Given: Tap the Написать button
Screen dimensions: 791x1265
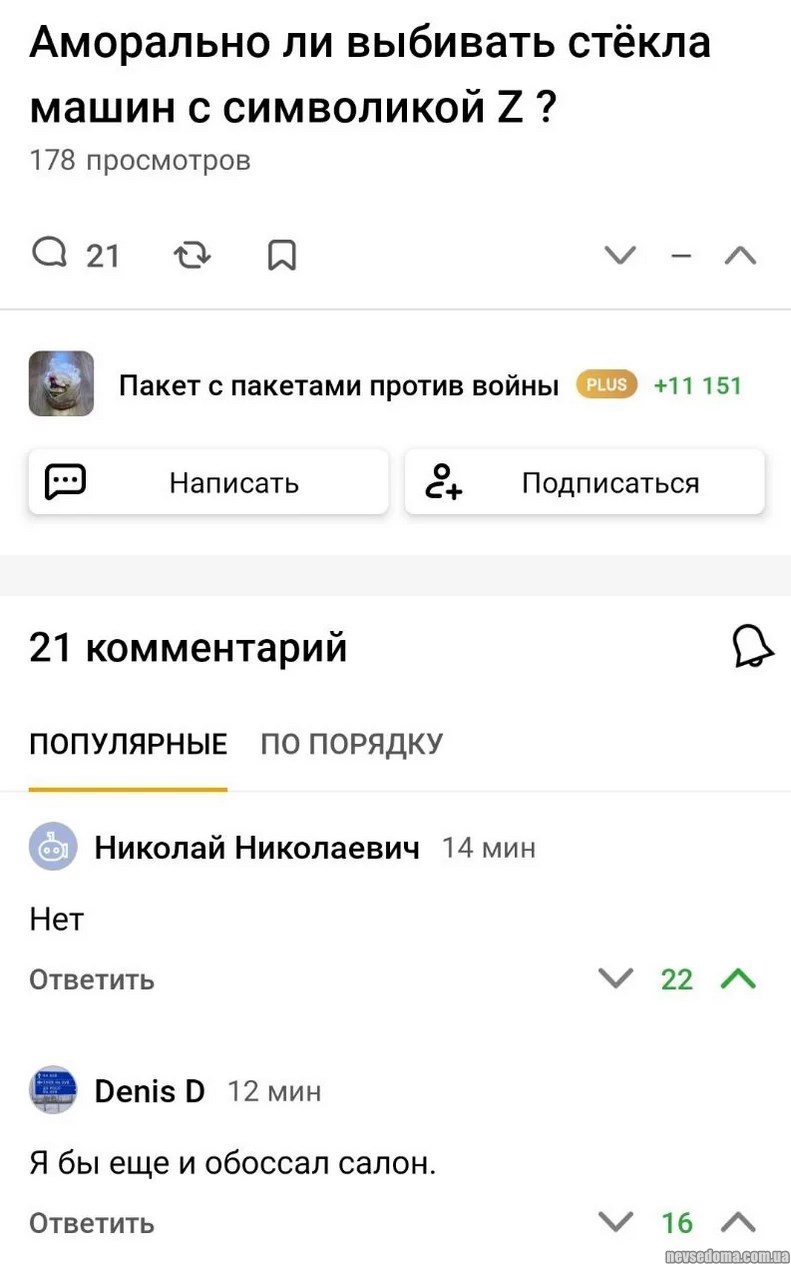Looking at the screenshot, I should tap(208, 483).
